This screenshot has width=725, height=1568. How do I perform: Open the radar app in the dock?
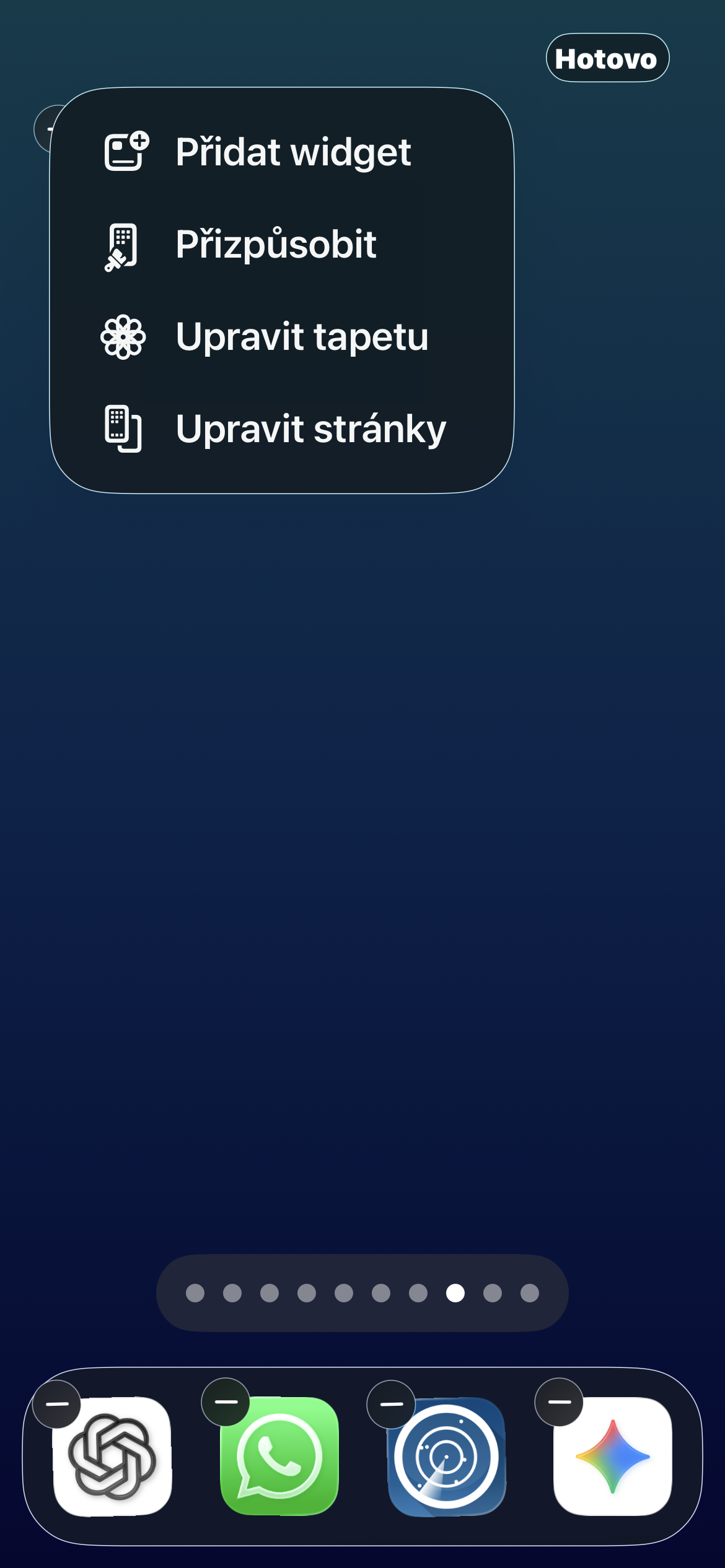coord(447,1457)
